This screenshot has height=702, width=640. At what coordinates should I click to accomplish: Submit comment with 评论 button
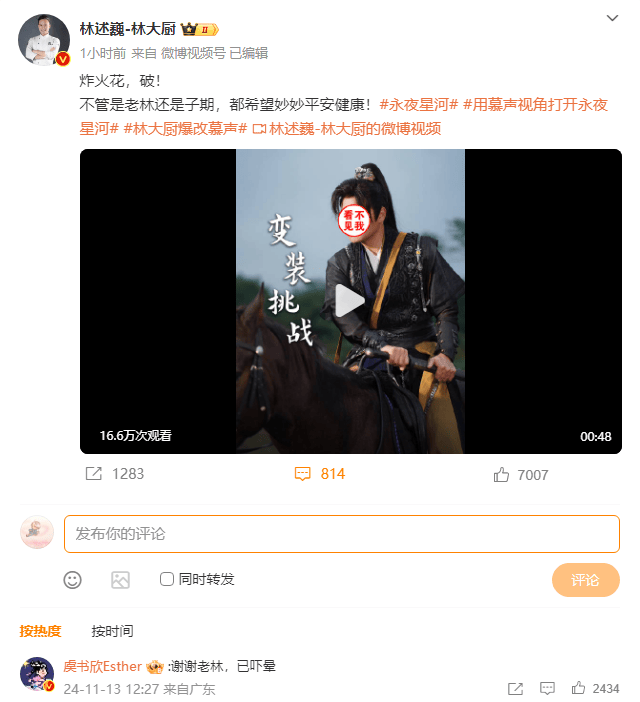(585, 580)
